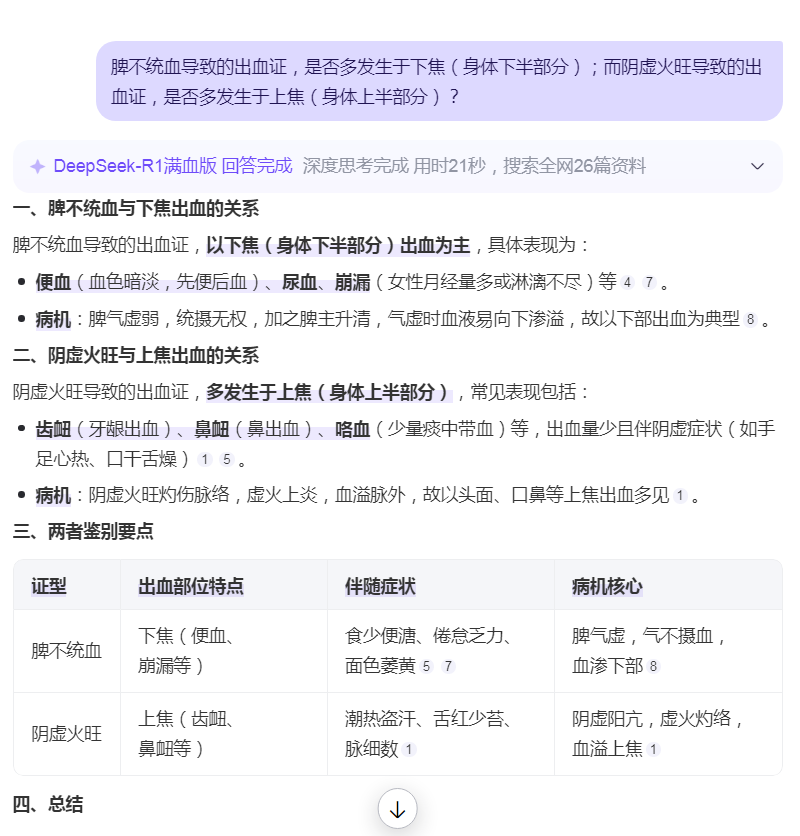Open citation 1 beside 血溢上焦 in table
The width and height of the screenshot is (800, 836).
[x=654, y=749]
